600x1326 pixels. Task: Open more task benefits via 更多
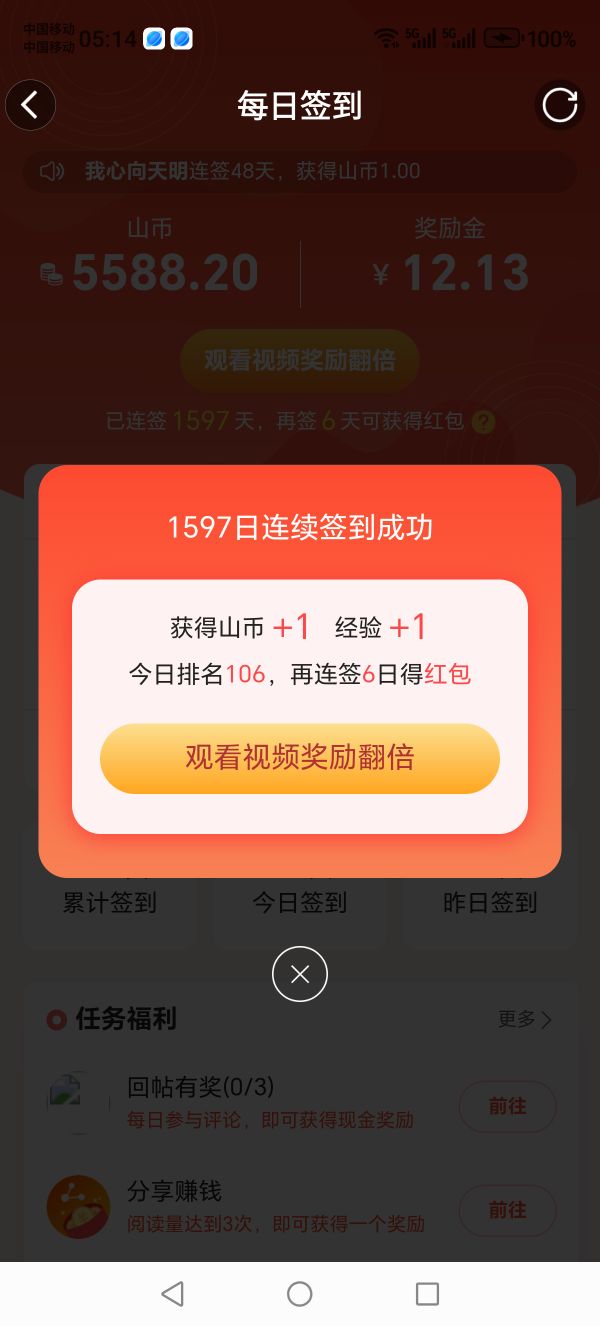tap(525, 1019)
